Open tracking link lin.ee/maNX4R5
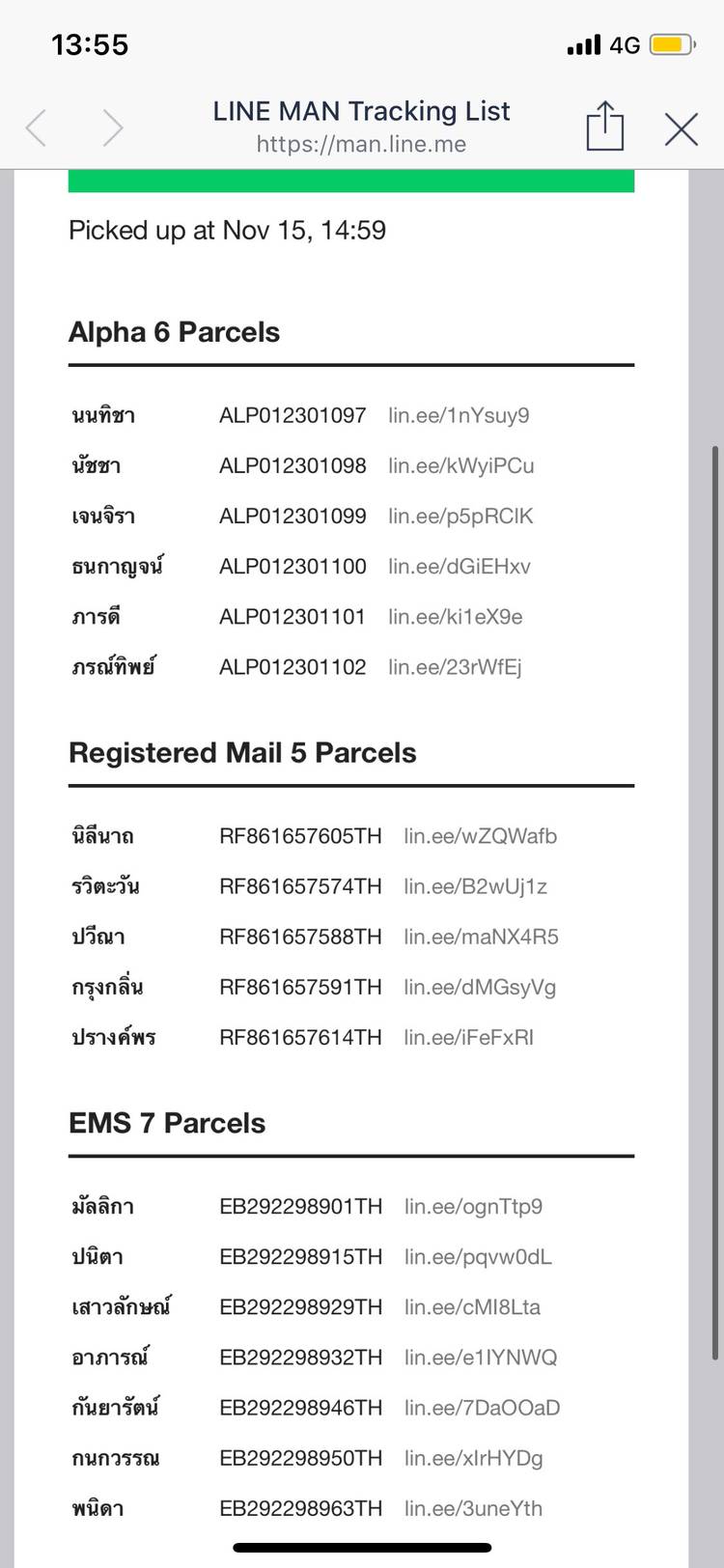 [x=481, y=937]
